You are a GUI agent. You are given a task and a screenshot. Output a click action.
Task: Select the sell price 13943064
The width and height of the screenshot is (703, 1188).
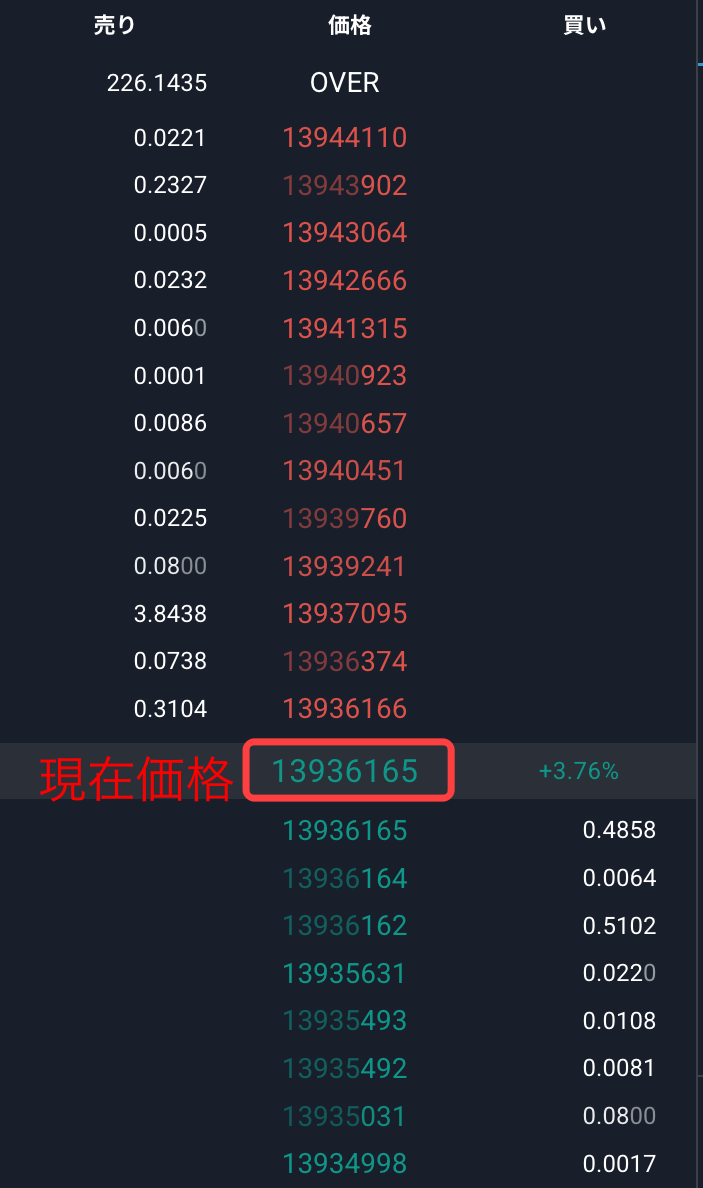click(345, 233)
